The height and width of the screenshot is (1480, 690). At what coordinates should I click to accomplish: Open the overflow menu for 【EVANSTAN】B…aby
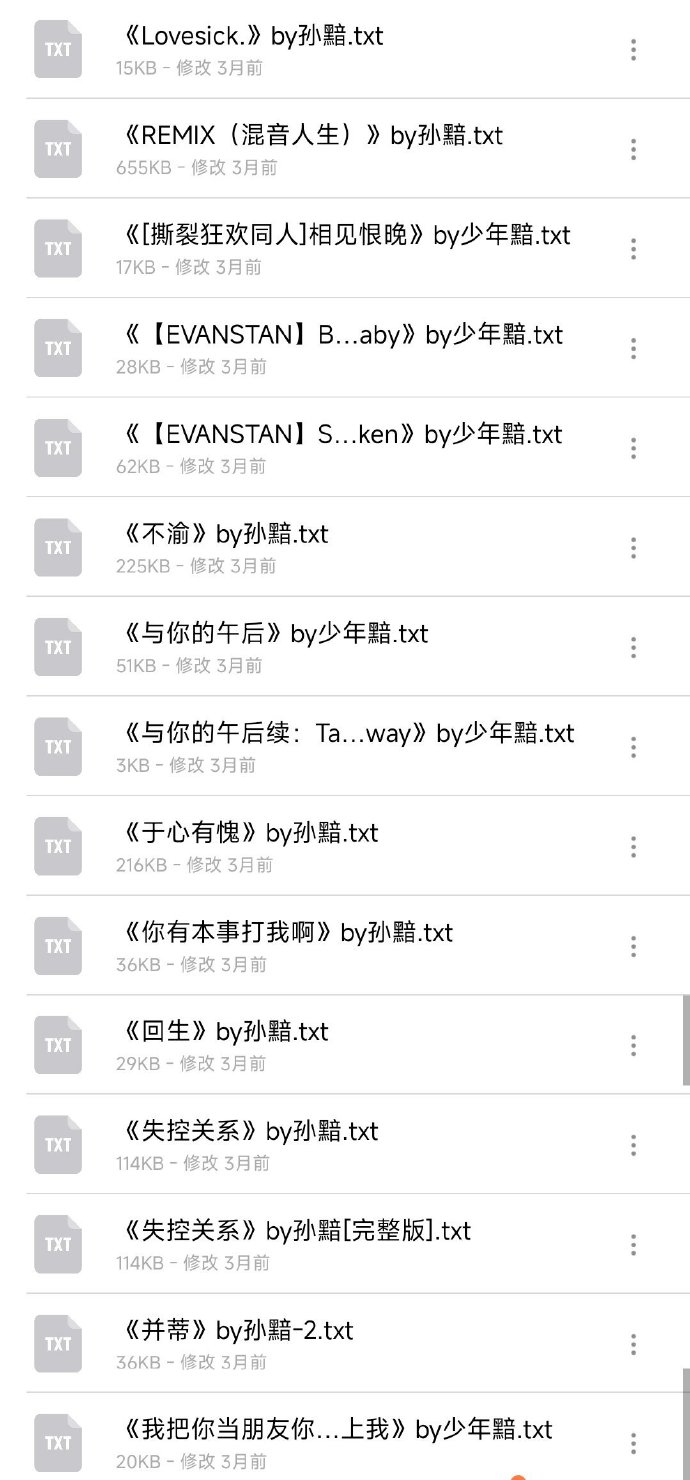pyautogui.click(x=633, y=349)
